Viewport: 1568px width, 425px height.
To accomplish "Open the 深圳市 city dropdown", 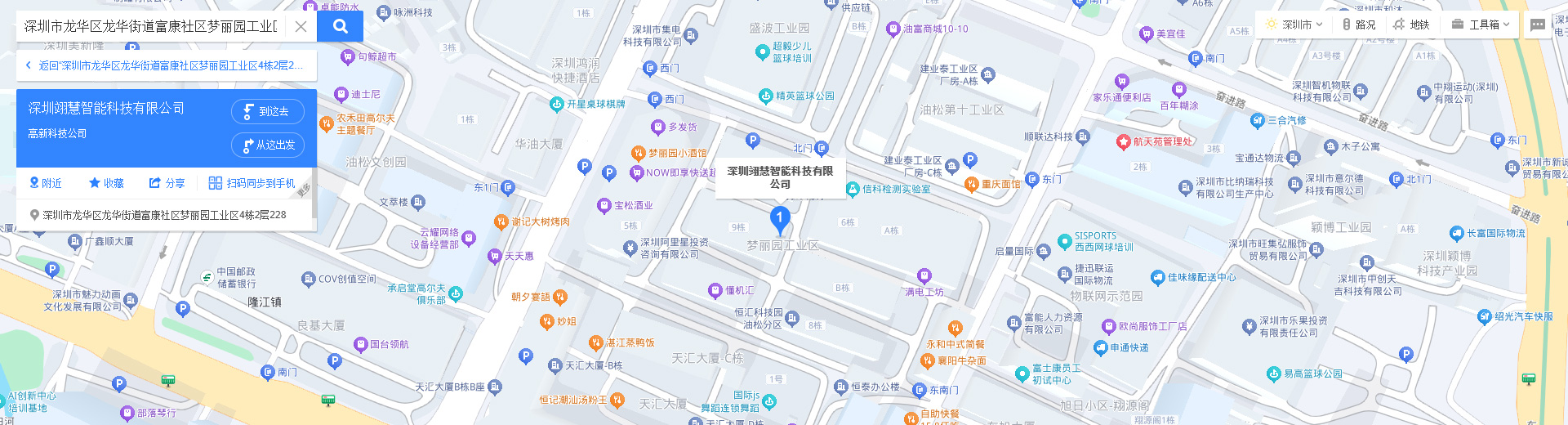I will [1294, 25].
